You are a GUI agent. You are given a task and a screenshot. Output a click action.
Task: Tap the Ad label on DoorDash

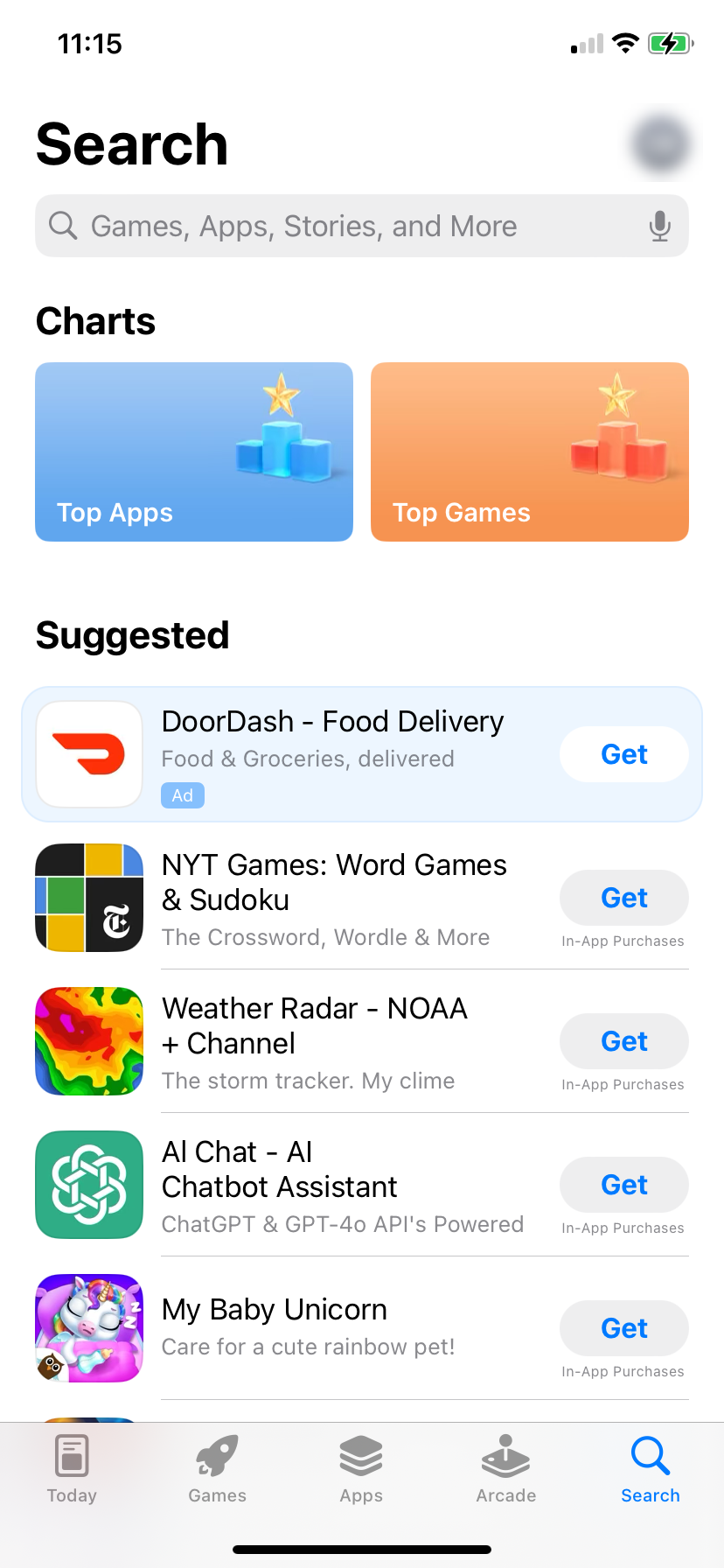(182, 794)
